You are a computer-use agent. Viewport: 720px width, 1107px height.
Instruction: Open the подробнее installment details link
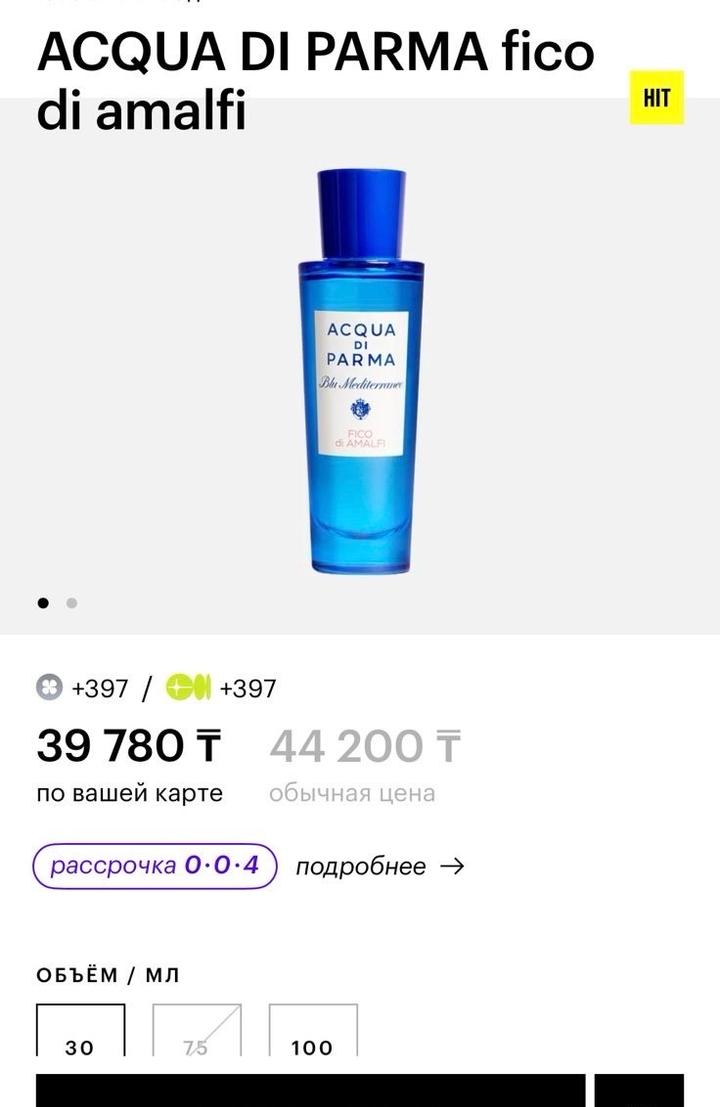pos(379,866)
